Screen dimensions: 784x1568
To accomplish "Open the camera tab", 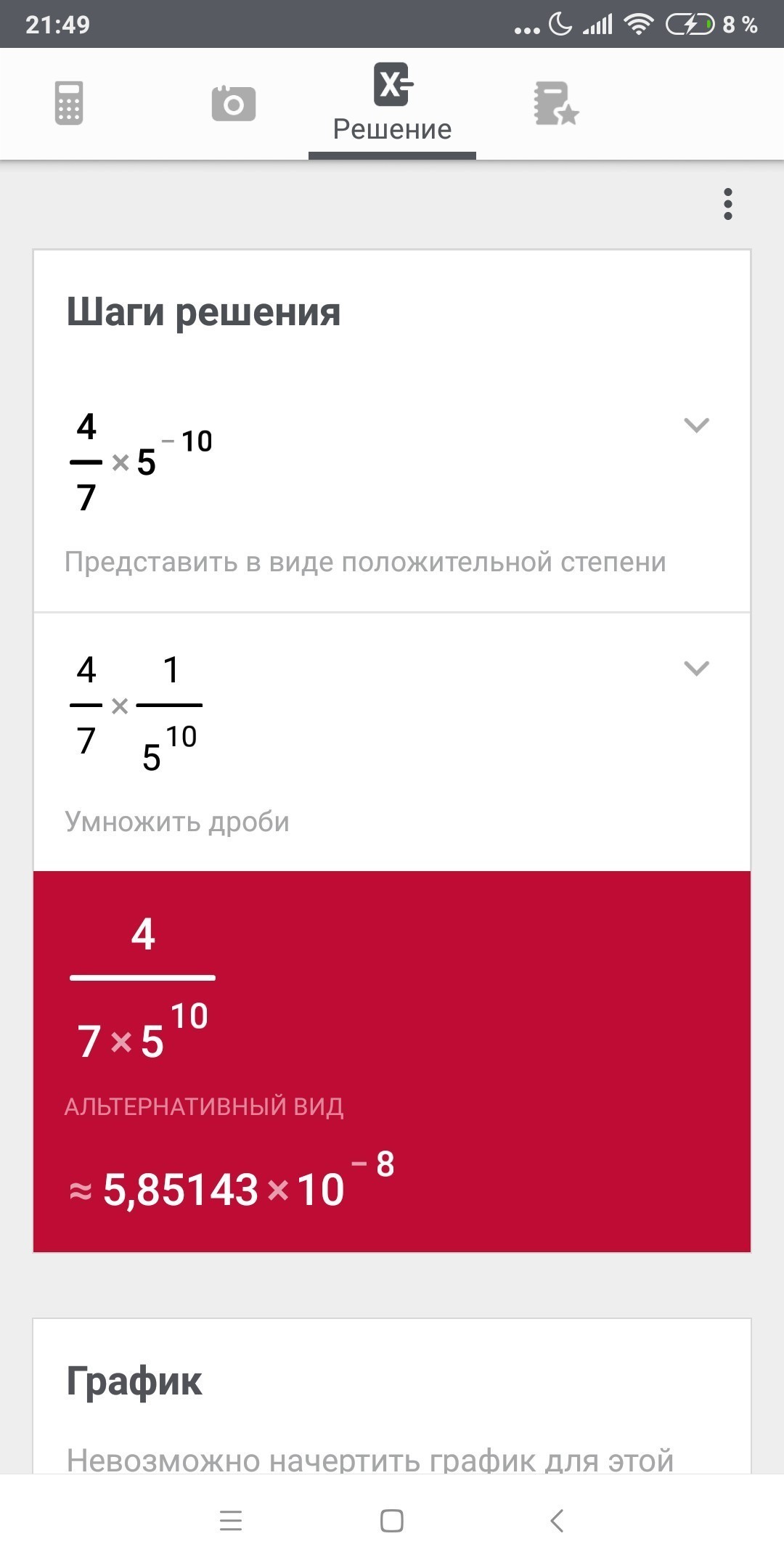I will [x=233, y=103].
